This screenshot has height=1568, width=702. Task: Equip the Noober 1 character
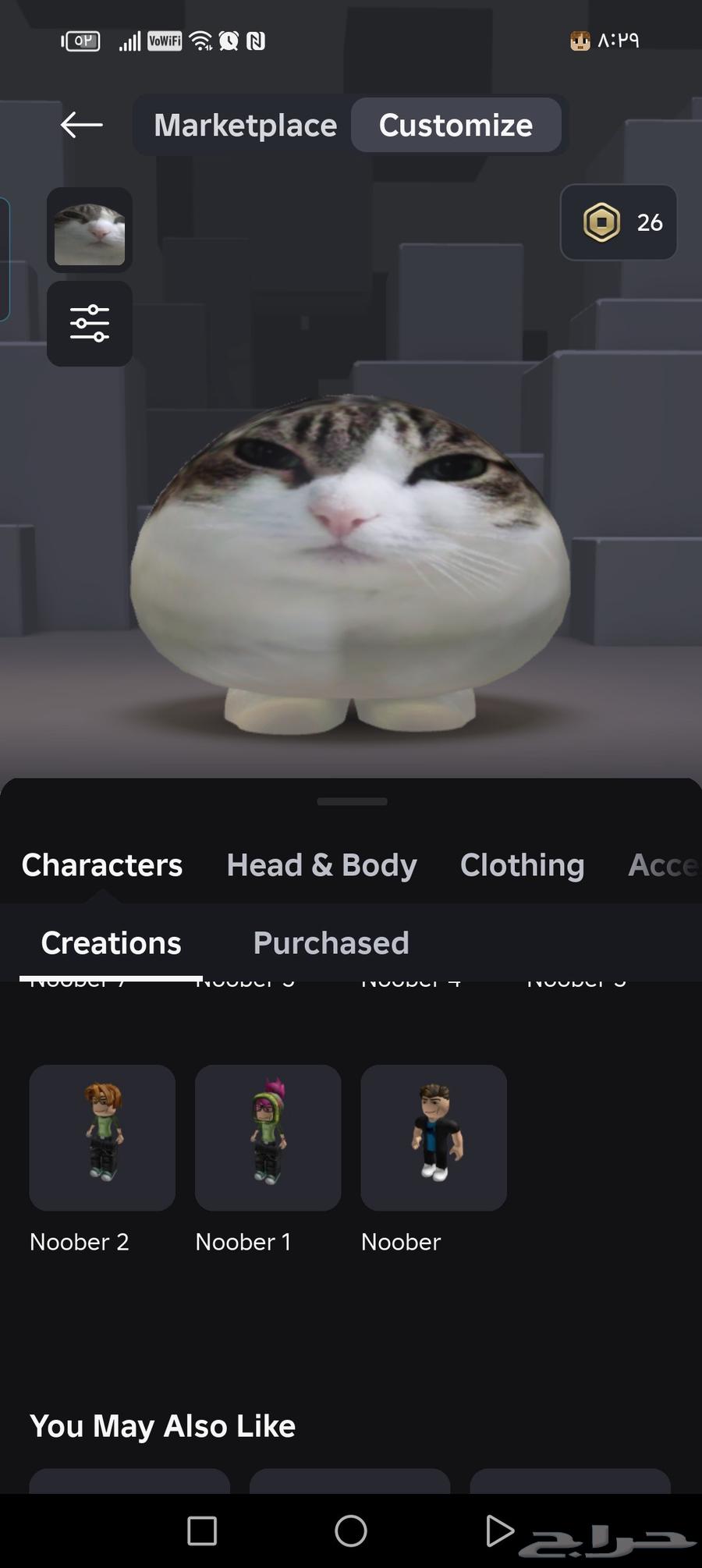coord(268,1137)
